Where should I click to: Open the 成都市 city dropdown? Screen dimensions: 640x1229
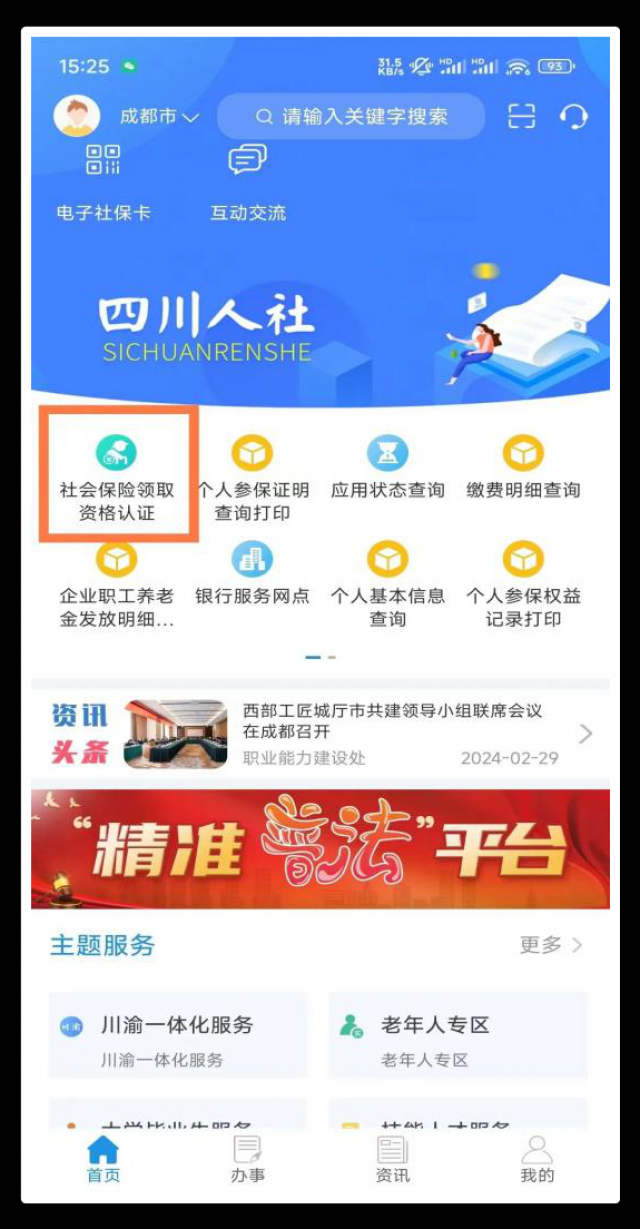point(159,117)
